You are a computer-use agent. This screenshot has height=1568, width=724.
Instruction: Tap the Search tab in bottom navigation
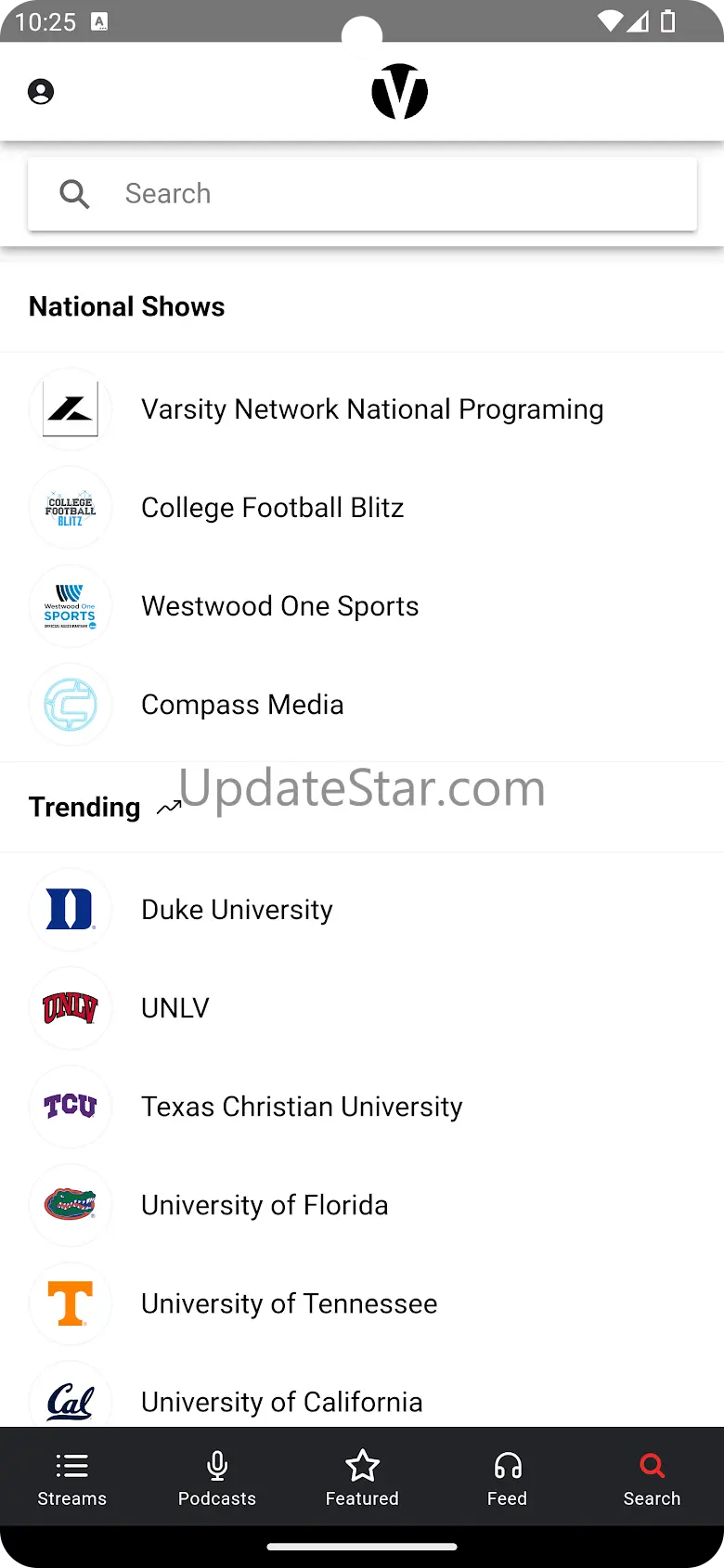click(x=652, y=1478)
